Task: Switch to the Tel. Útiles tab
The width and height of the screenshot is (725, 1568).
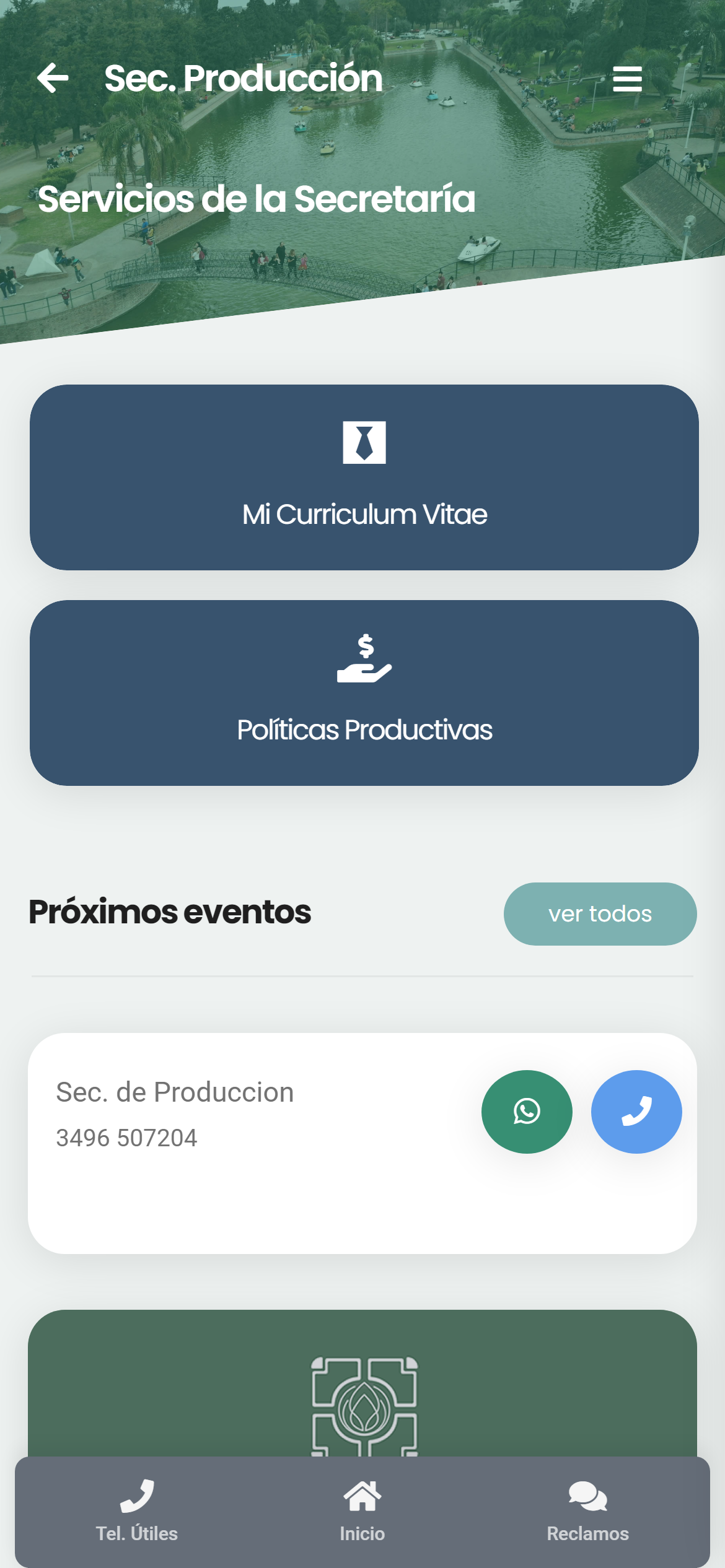Action: (x=137, y=1511)
